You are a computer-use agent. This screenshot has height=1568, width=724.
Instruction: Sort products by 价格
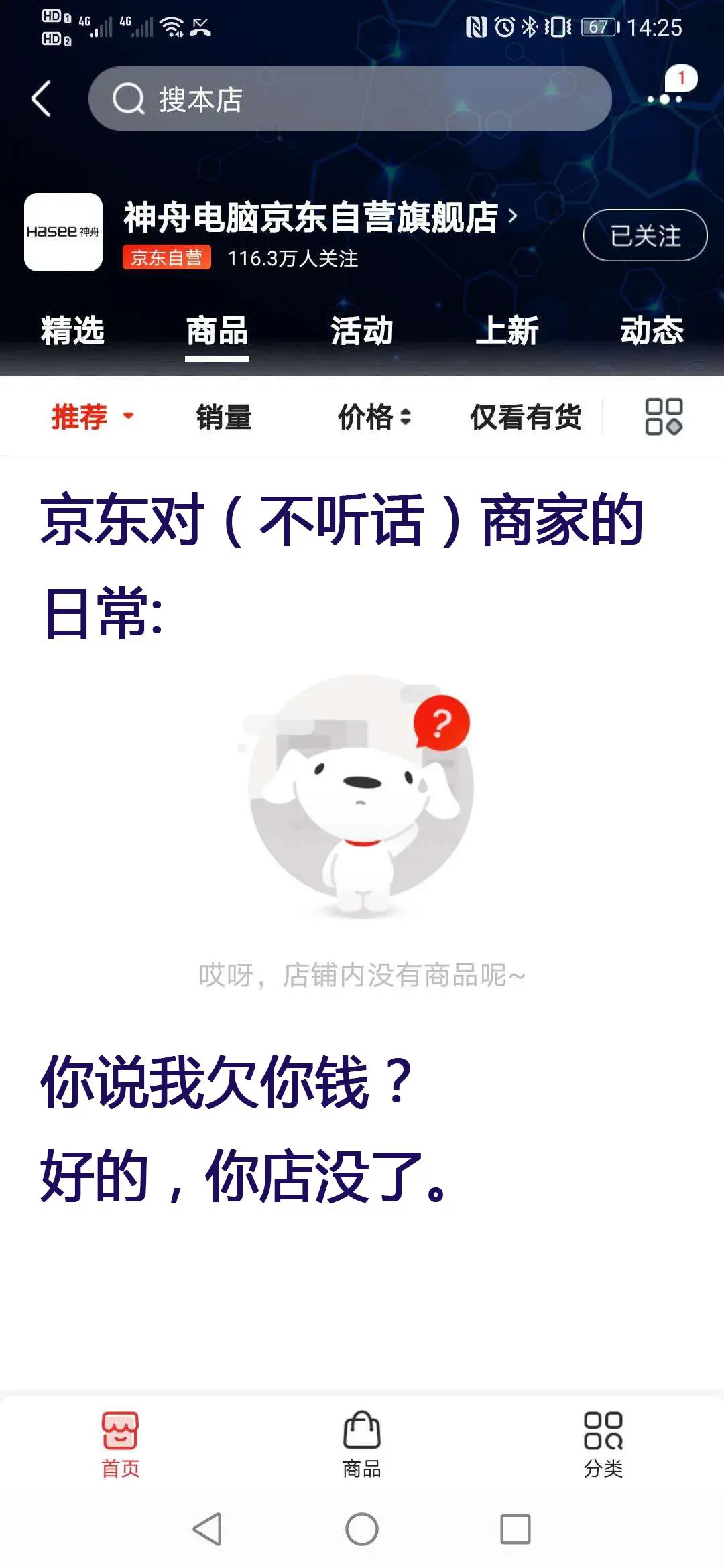(373, 417)
